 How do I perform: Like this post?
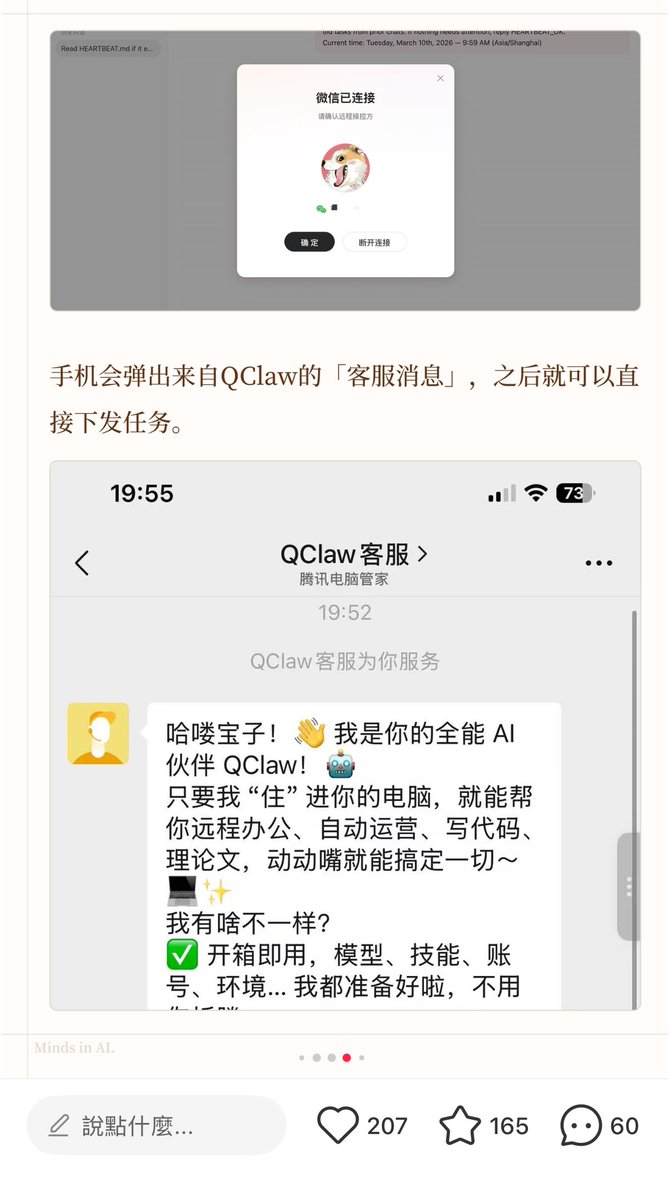[338, 1126]
